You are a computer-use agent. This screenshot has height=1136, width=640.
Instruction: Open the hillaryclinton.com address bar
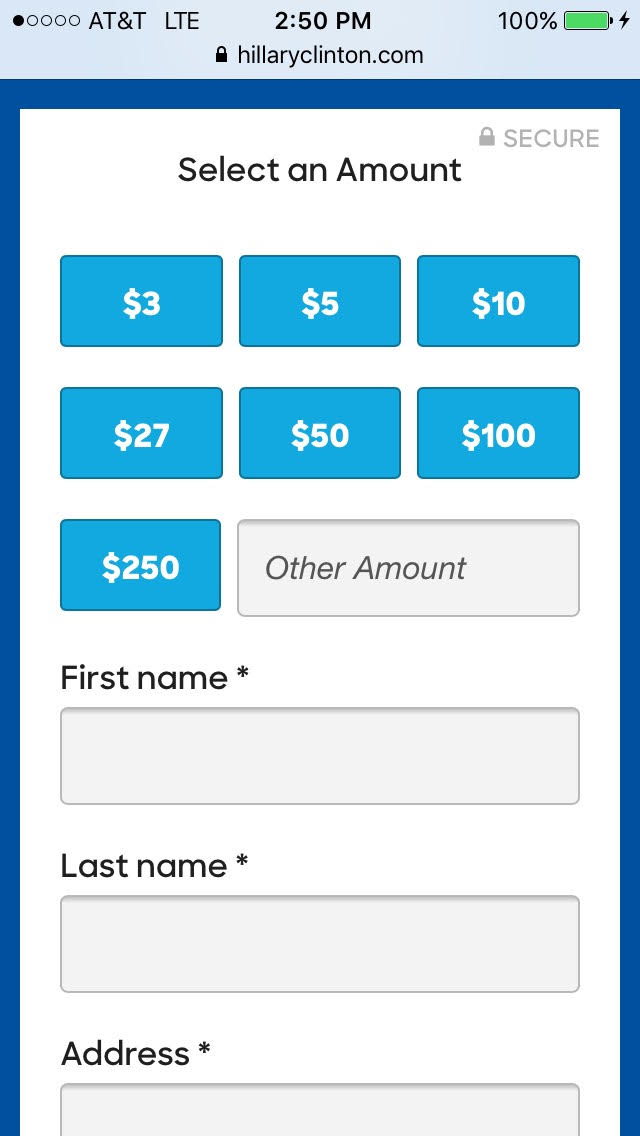point(320,55)
